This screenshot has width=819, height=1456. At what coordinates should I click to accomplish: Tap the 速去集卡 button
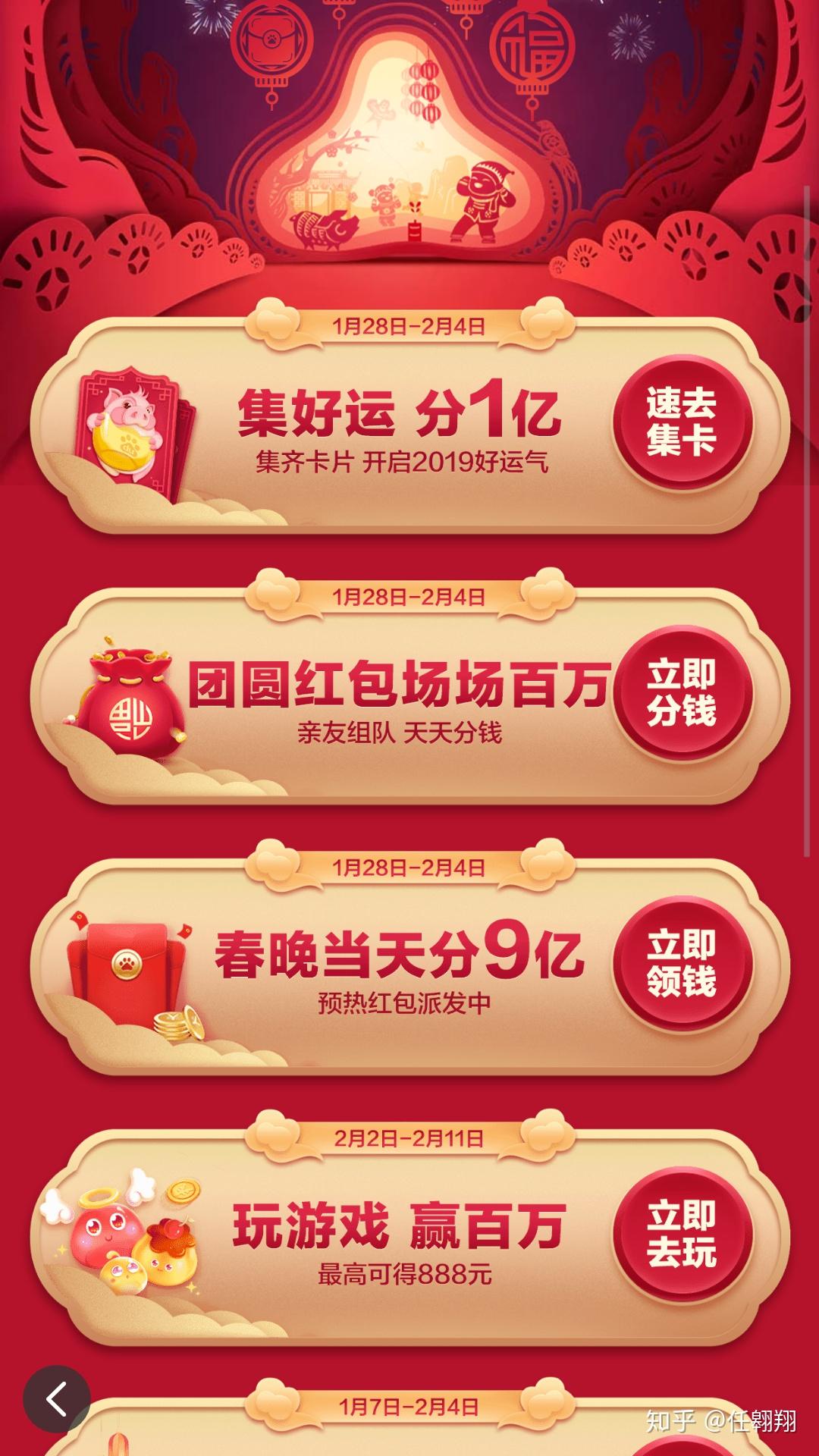(x=682, y=422)
